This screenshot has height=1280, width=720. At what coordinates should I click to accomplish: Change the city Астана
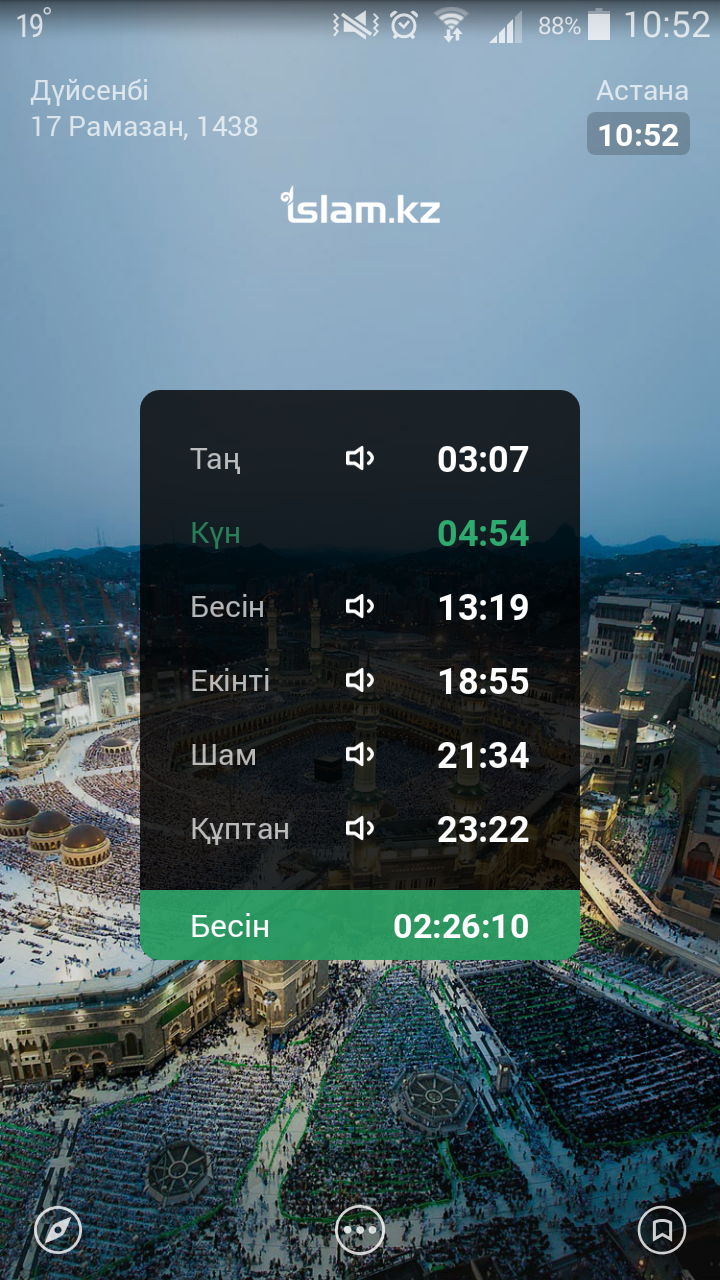[642, 92]
